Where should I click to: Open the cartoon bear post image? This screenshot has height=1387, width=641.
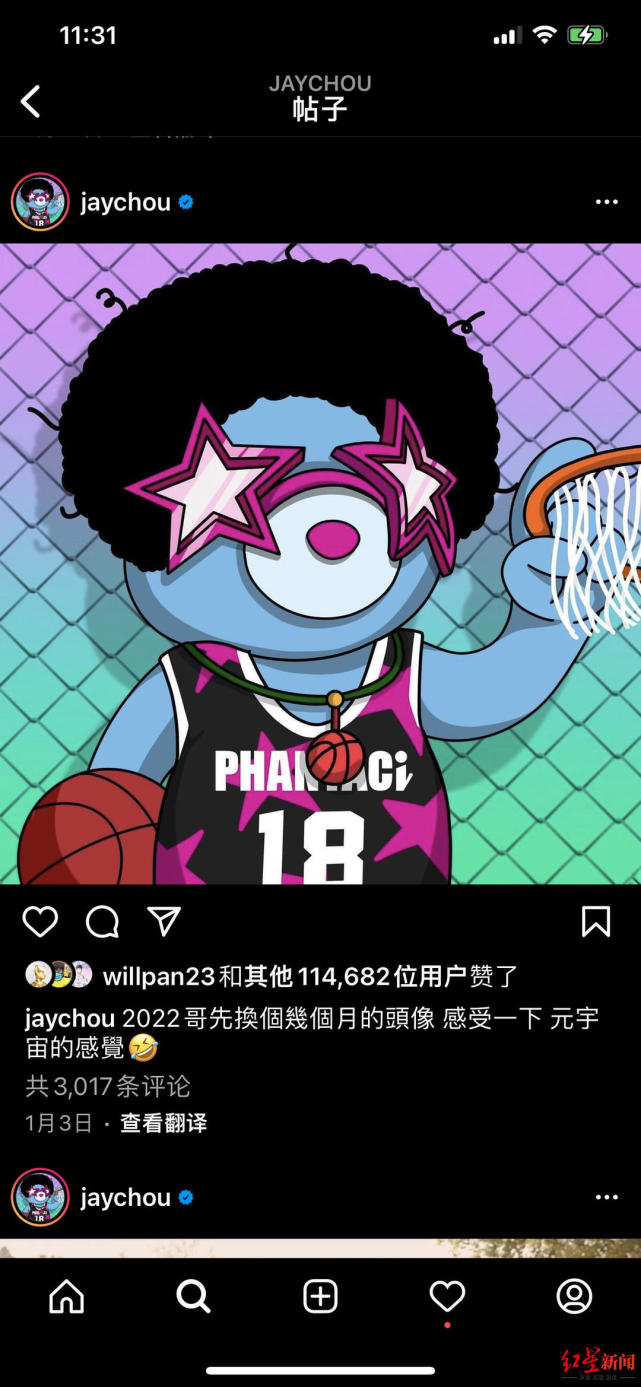point(320,564)
